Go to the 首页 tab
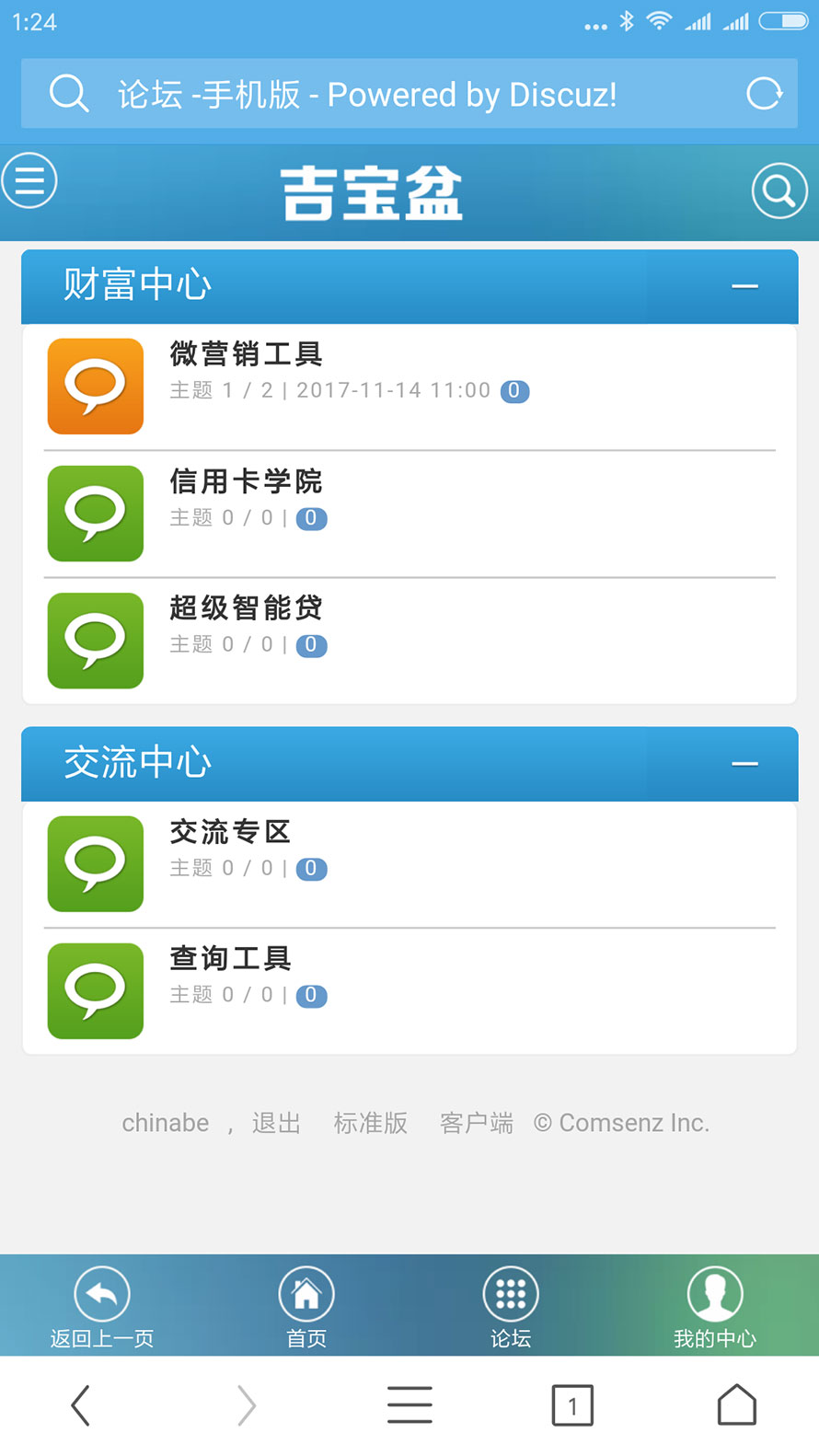 click(306, 1305)
